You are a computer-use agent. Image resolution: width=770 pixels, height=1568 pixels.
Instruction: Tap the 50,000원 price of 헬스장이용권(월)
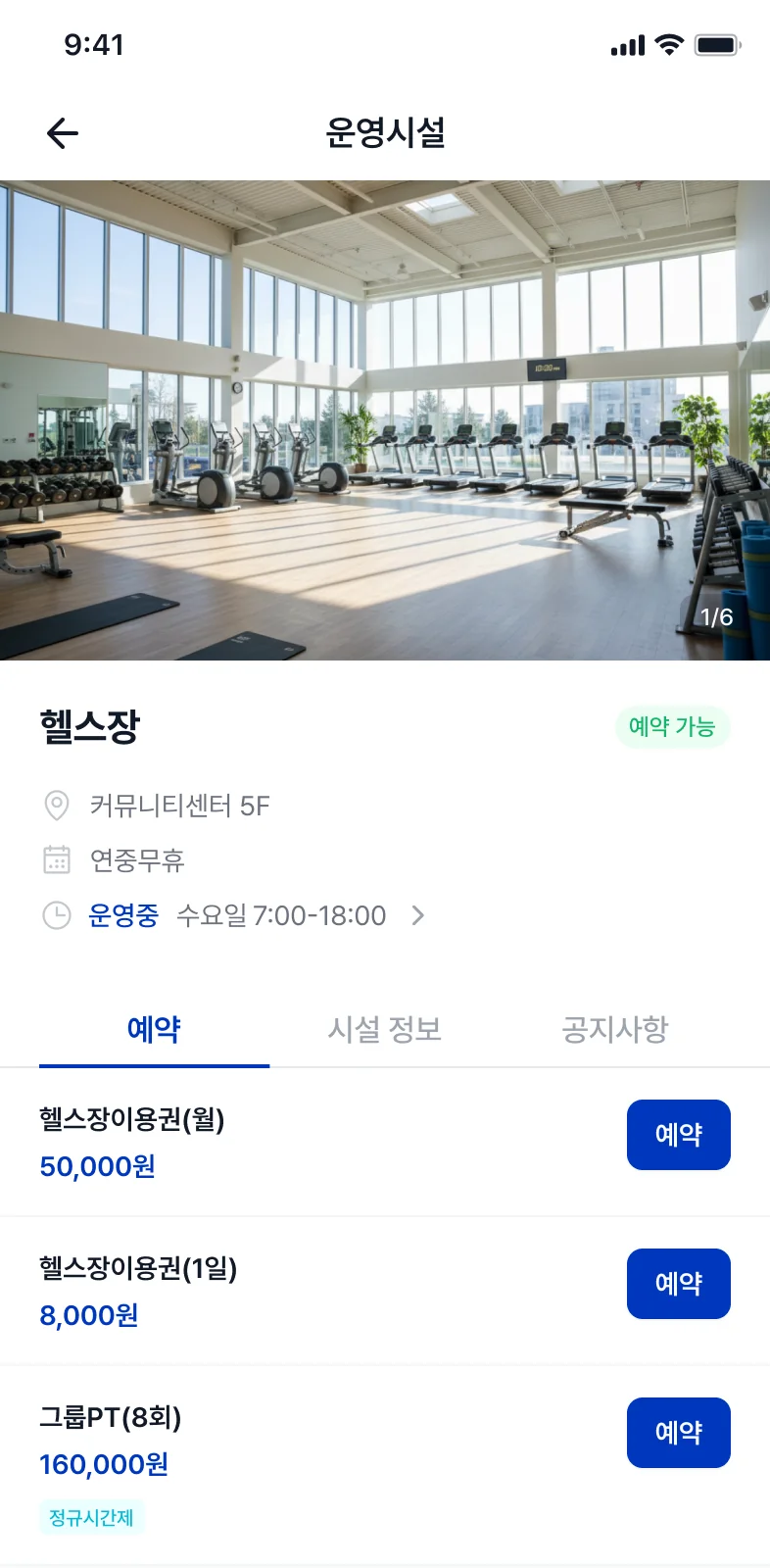96,1166
